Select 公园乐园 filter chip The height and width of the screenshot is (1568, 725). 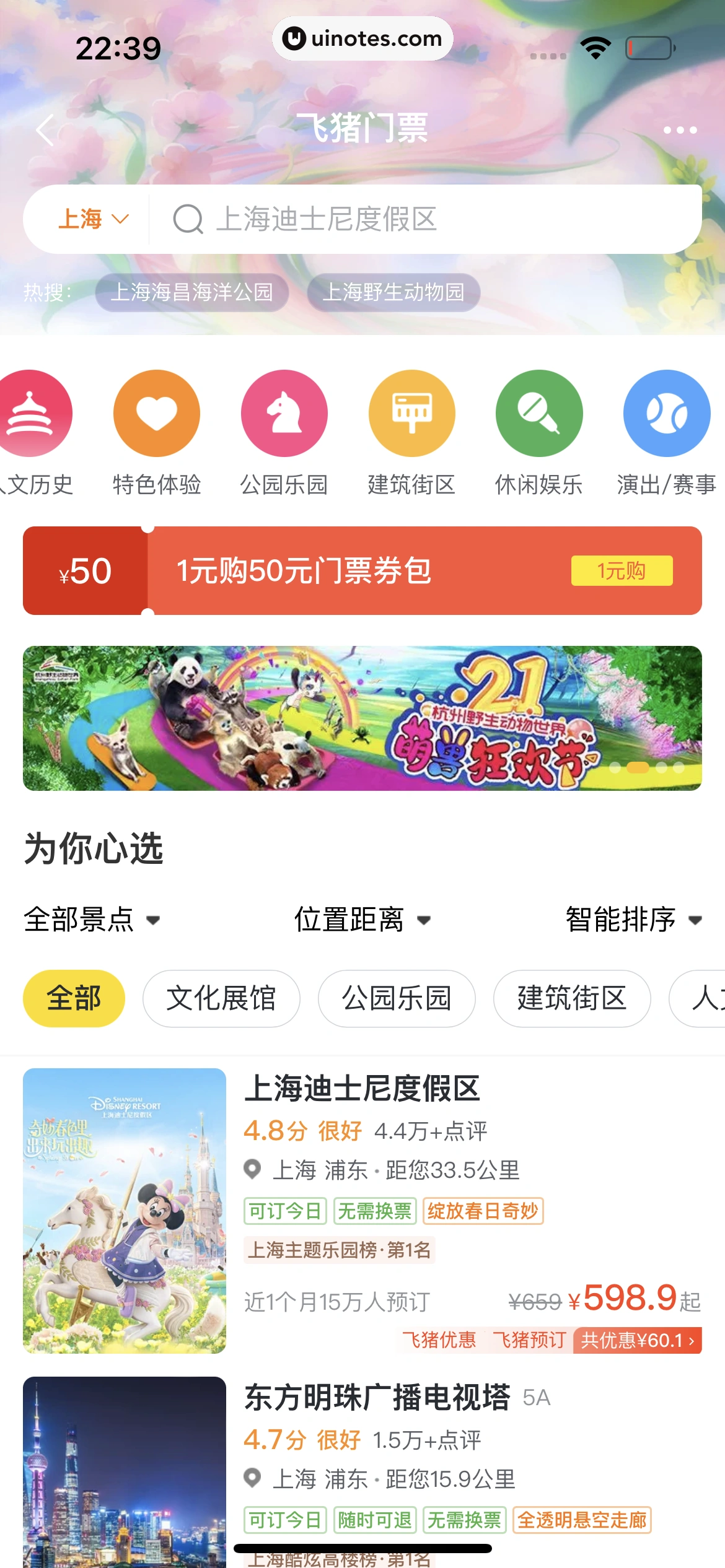(x=397, y=998)
